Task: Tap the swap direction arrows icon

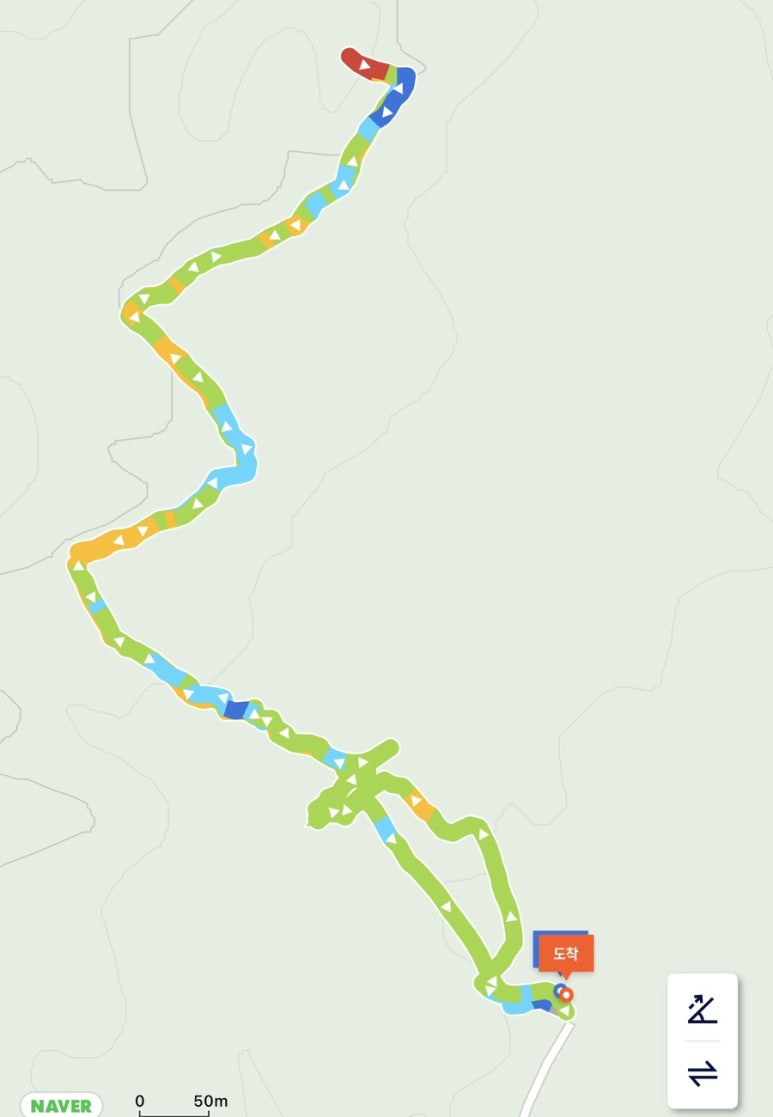Action: coord(702,1074)
